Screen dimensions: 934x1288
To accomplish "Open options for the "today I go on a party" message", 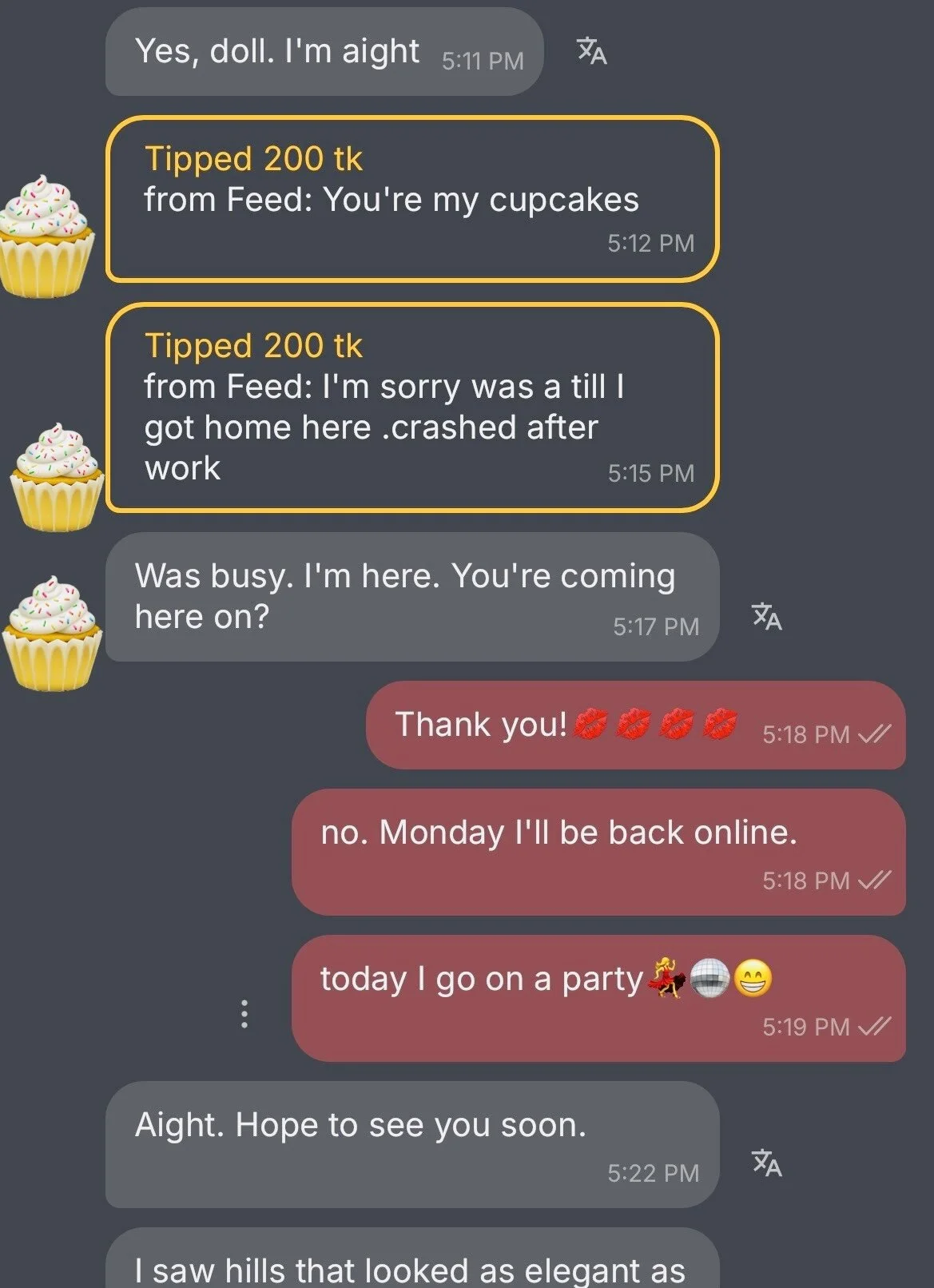I will click(x=244, y=1014).
